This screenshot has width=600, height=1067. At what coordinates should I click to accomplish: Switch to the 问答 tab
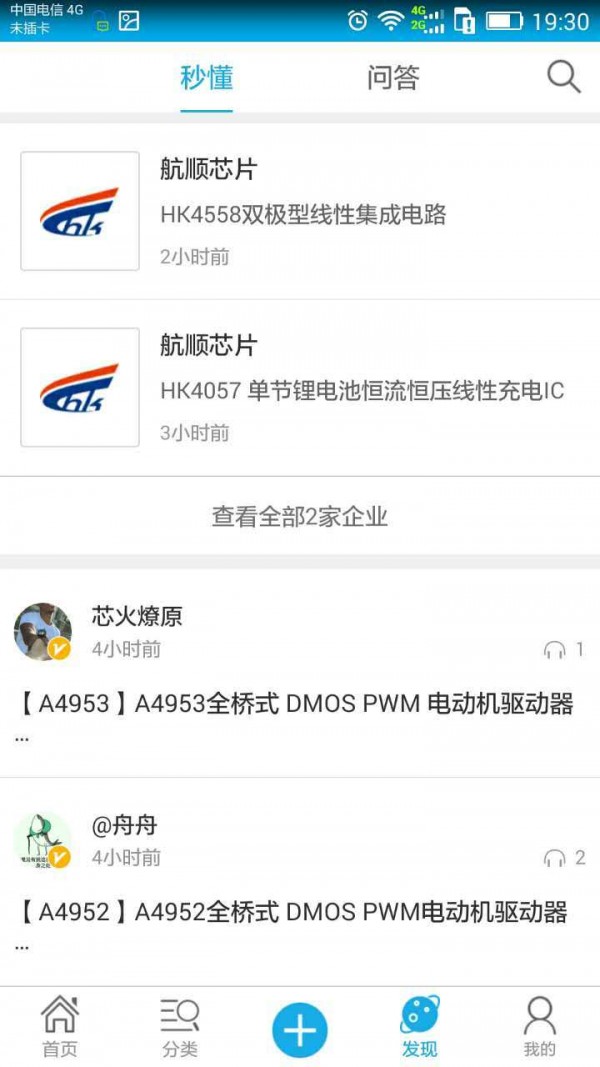click(x=392, y=77)
